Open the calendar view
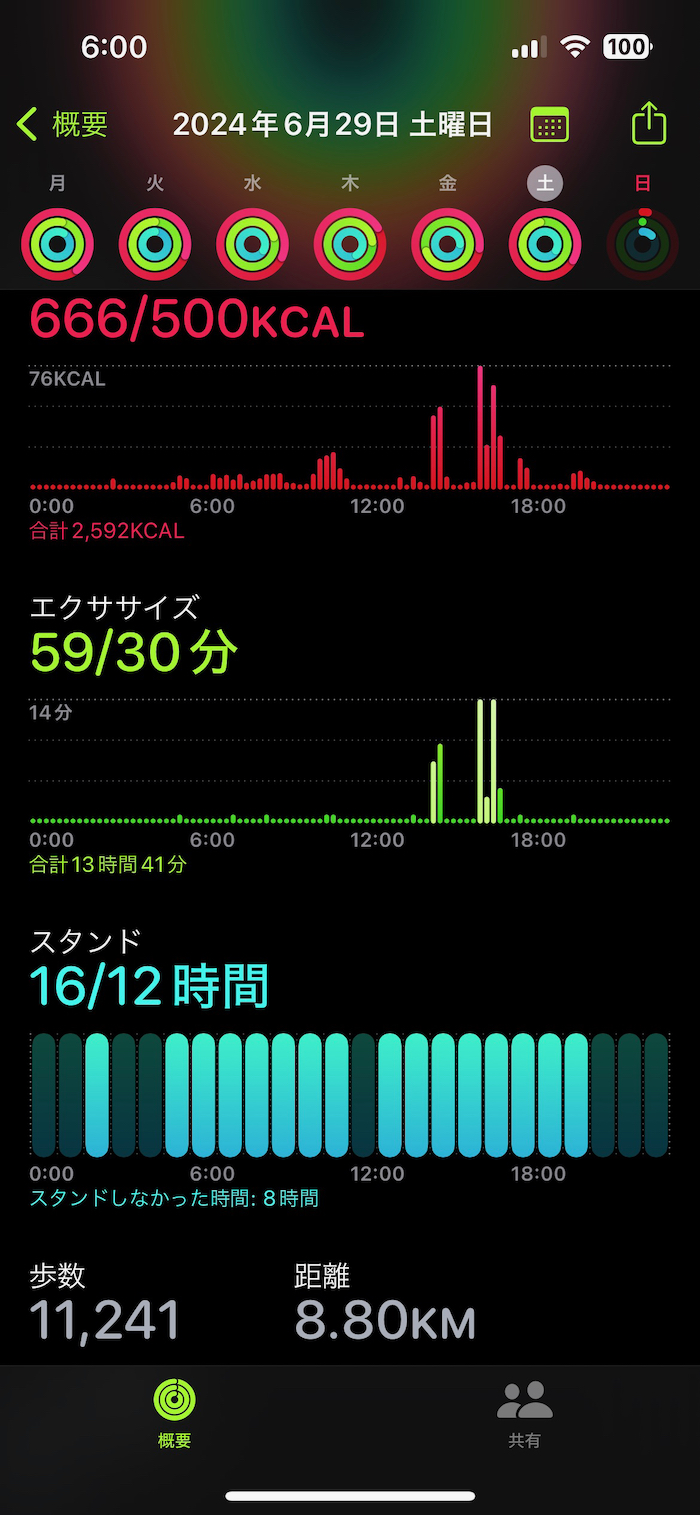 549,125
